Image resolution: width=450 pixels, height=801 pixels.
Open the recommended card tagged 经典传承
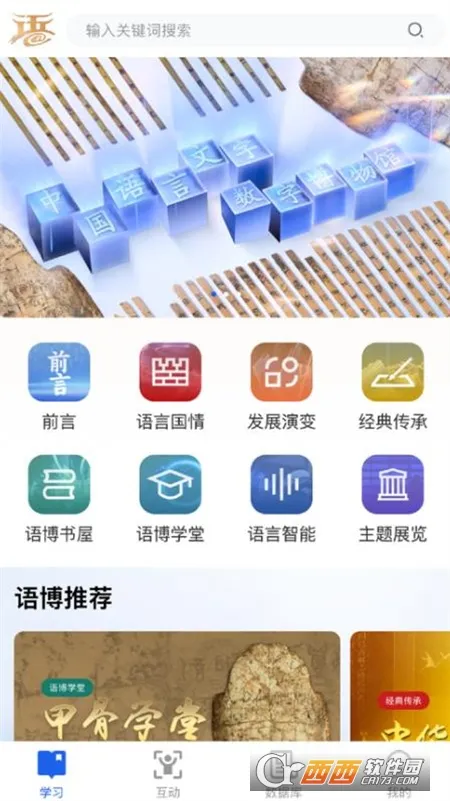pos(400,686)
